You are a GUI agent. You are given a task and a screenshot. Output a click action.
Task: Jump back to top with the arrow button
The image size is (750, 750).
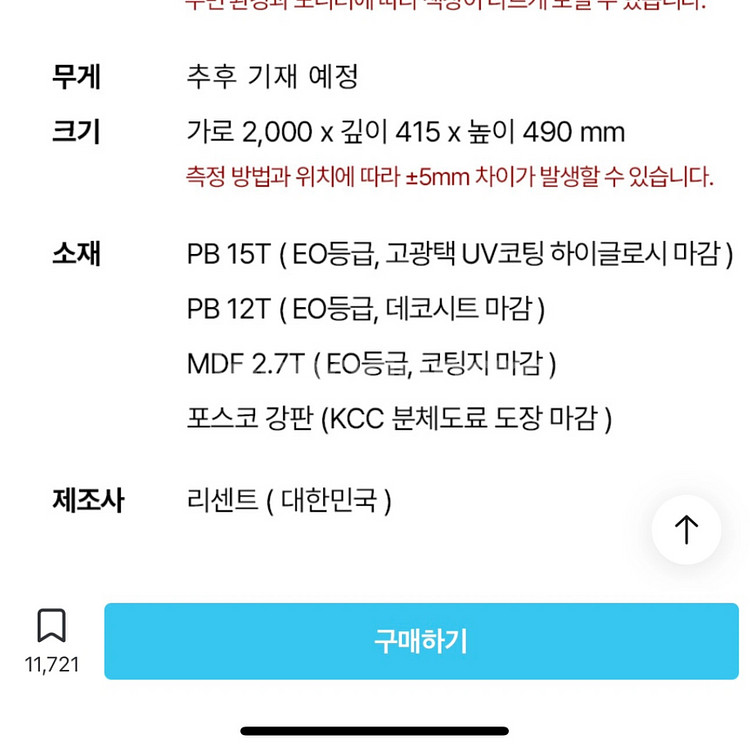pos(686,530)
